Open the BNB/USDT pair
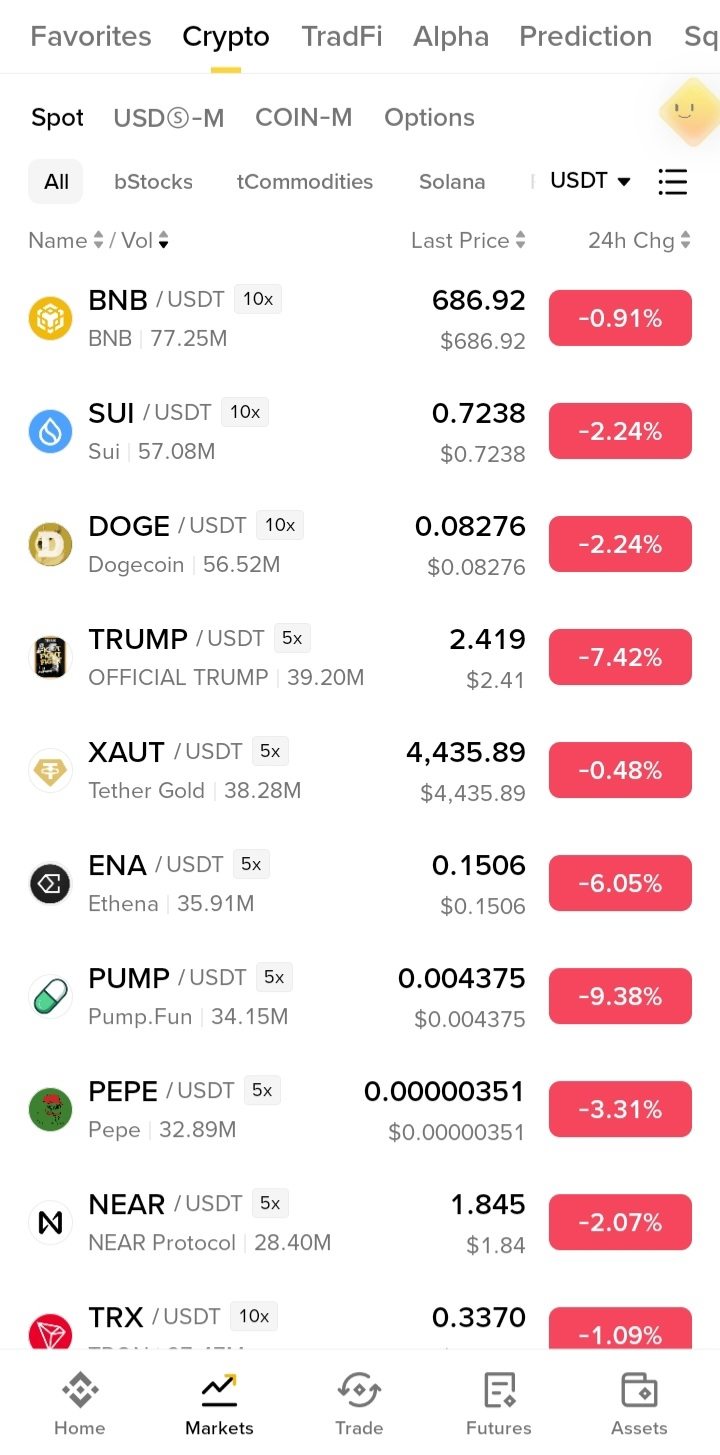Image resolution: width=720 pixels, height=1455 pixels. pos(360,319)
